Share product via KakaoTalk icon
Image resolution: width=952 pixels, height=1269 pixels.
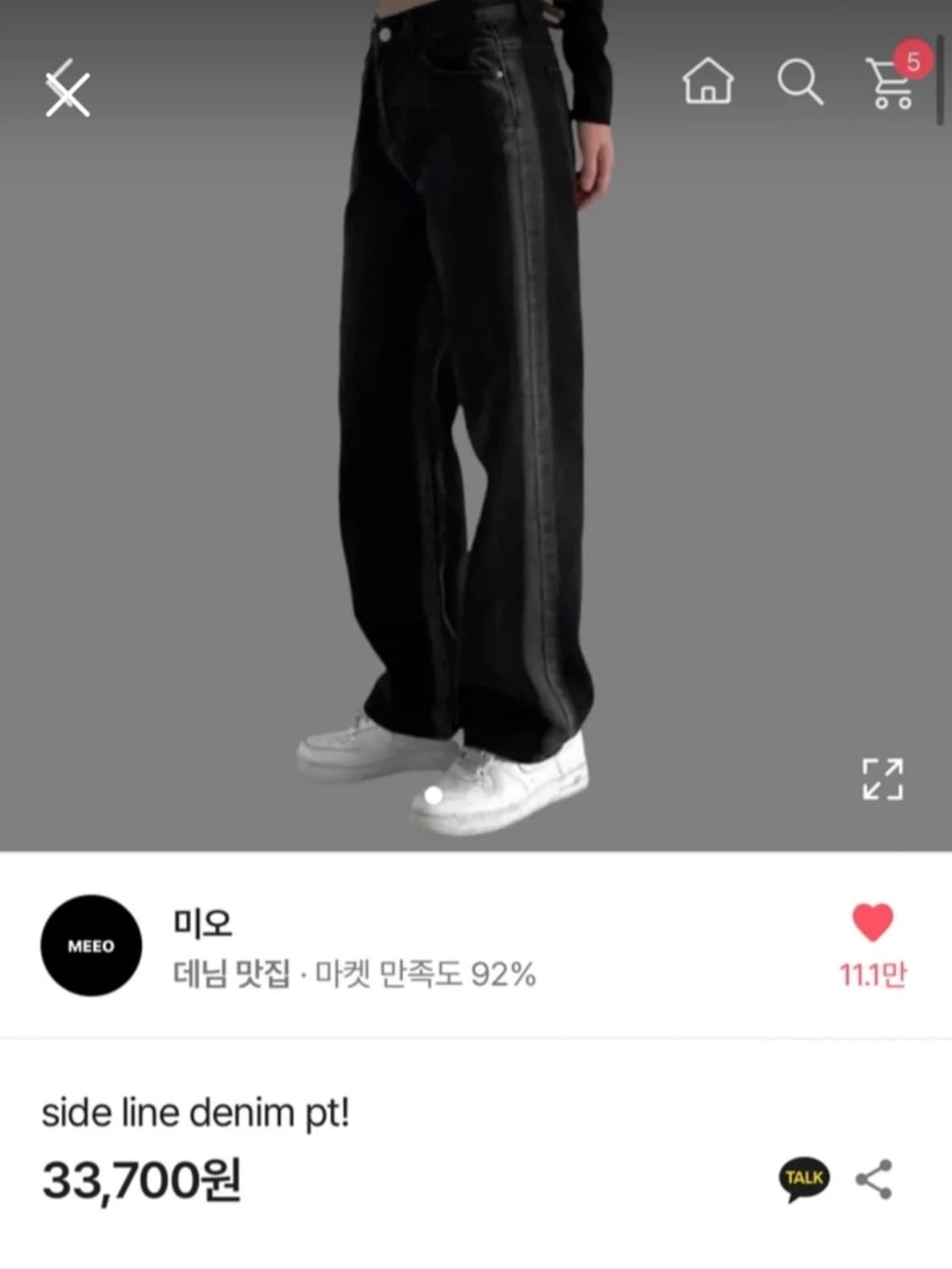click(x=804, y=1175)
